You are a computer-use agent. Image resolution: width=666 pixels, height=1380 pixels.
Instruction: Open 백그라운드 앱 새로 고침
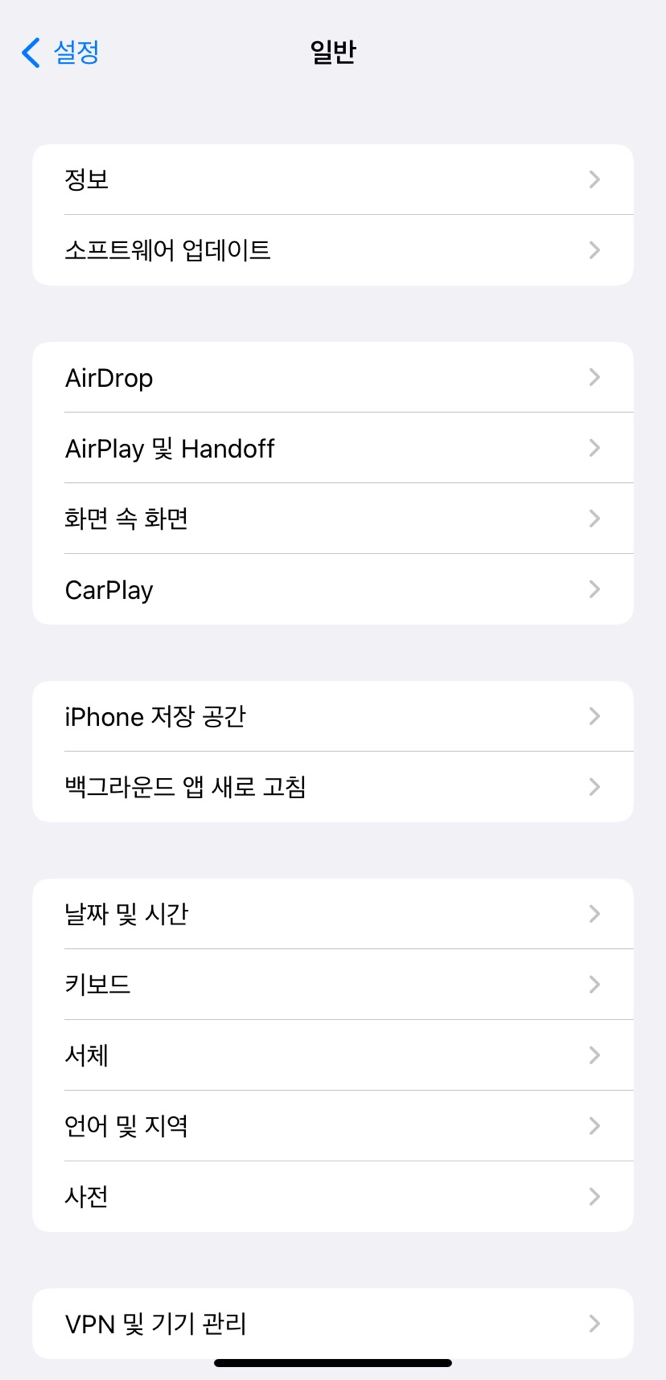coord(332,787)
